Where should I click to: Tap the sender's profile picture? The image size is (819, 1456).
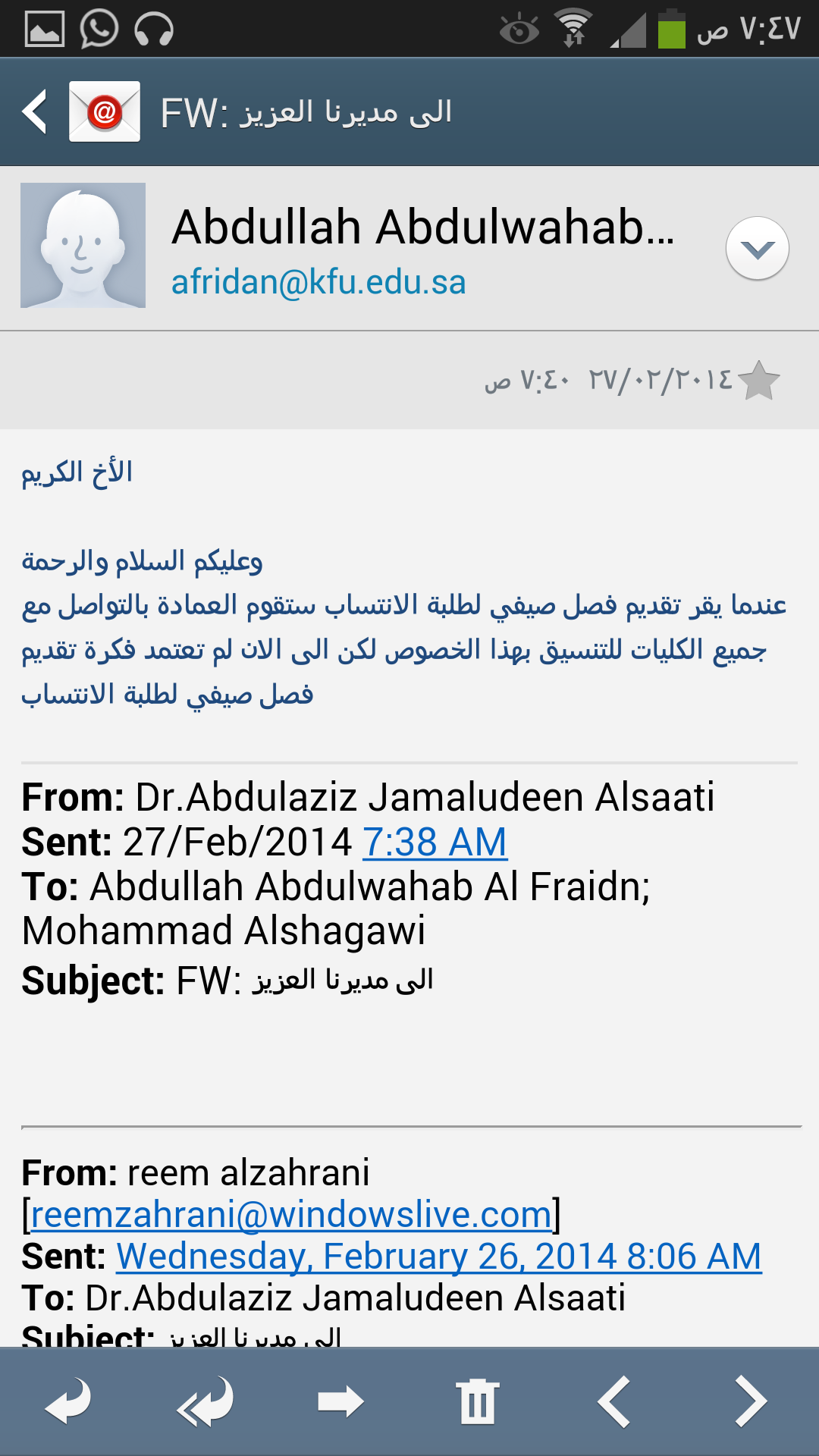(83, 245)
